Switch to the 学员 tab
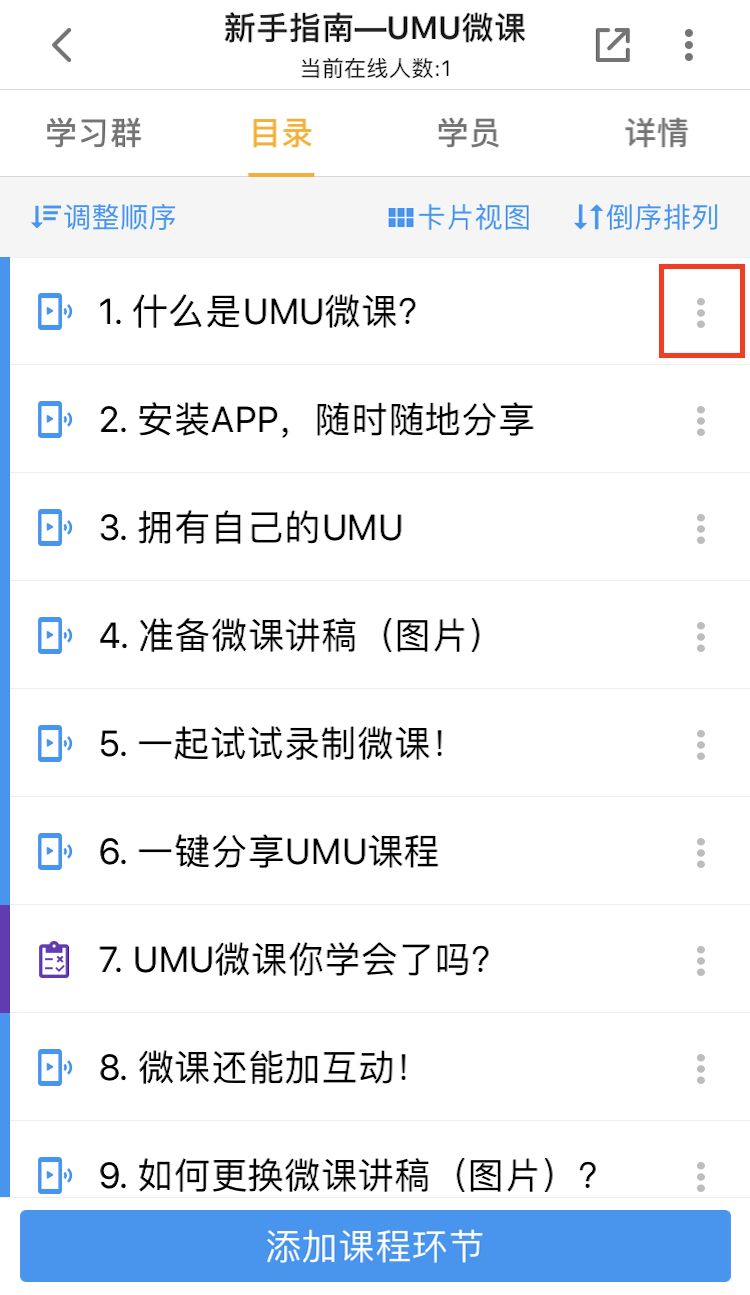This screenshot has width=750, height=1295. coord(468,134)
